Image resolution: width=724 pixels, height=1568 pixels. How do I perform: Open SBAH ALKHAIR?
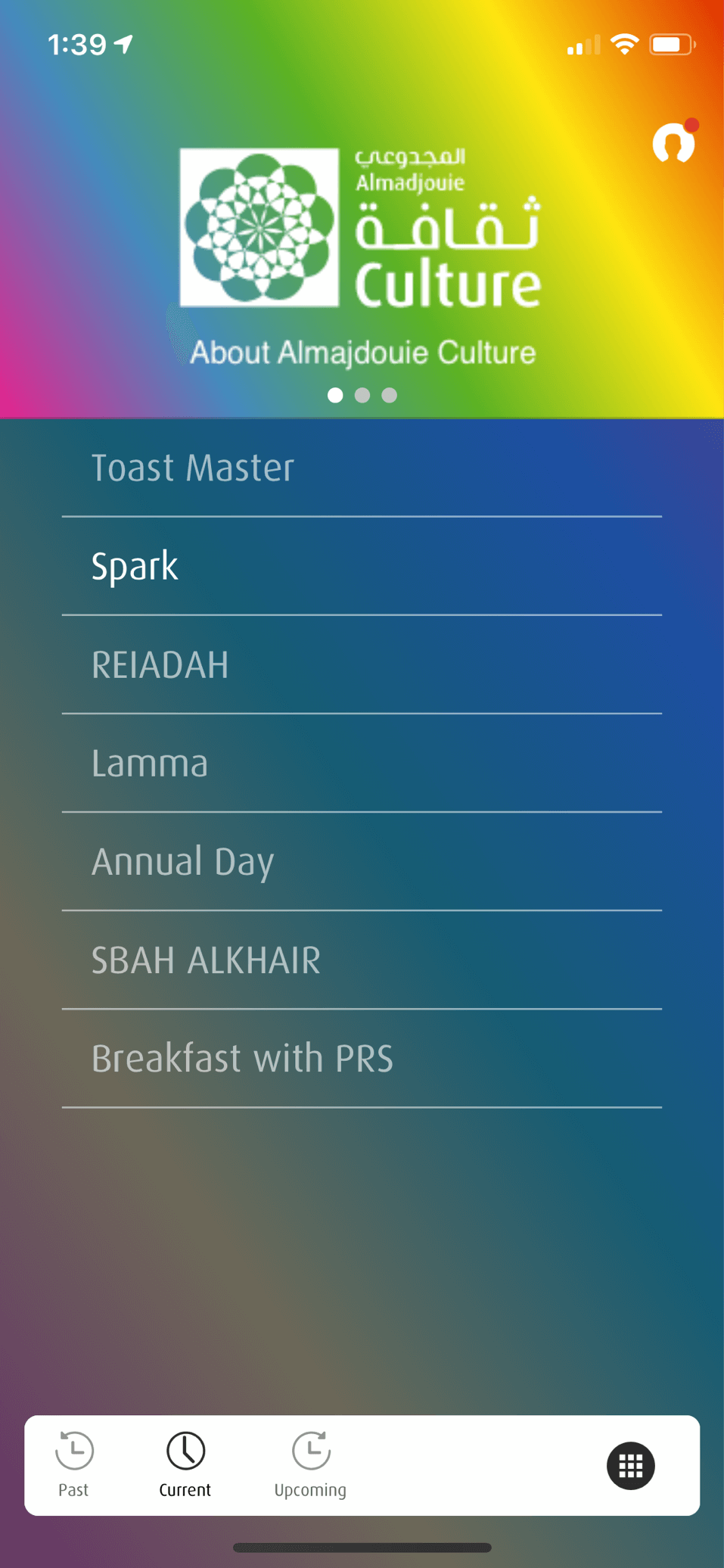[x=362, y=960]
